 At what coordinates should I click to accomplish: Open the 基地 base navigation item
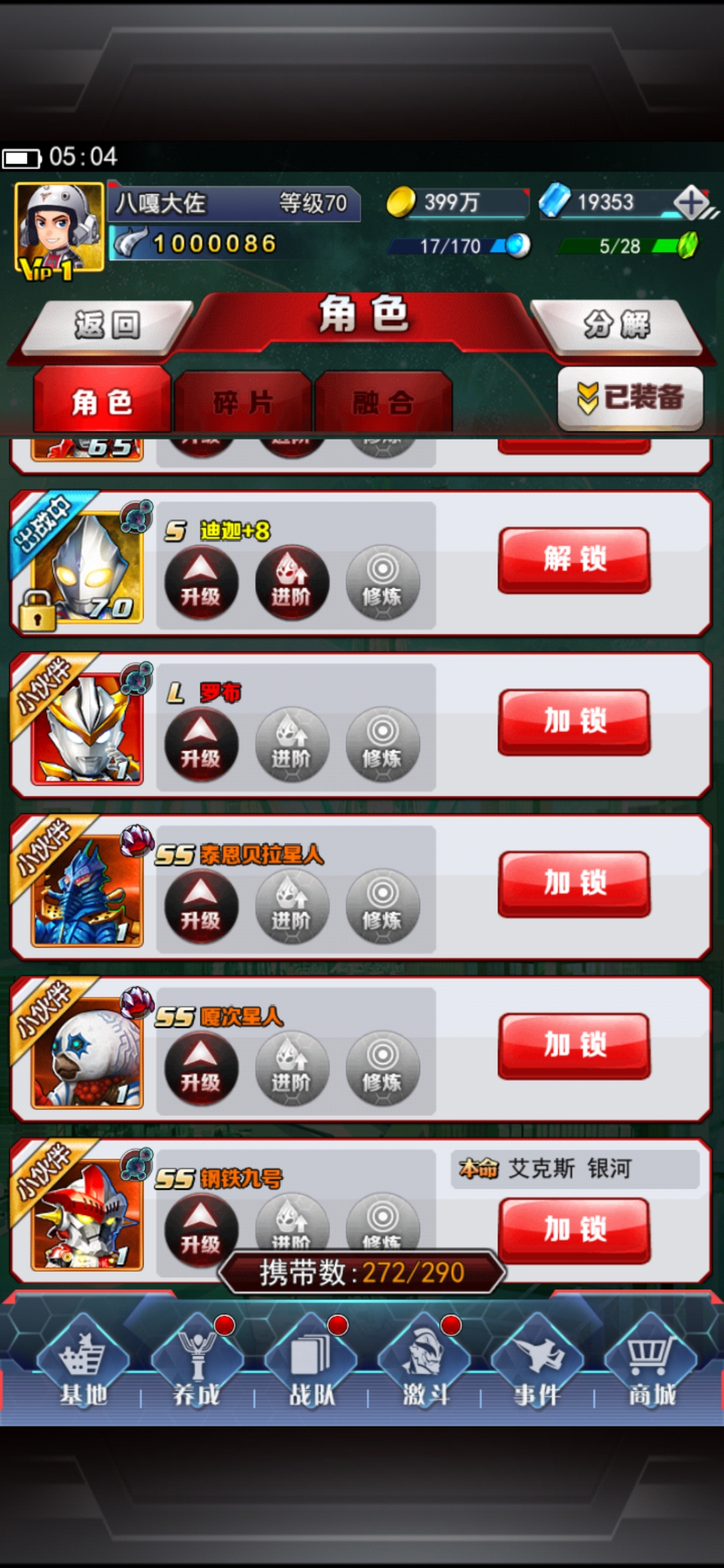pos(83,1363)
